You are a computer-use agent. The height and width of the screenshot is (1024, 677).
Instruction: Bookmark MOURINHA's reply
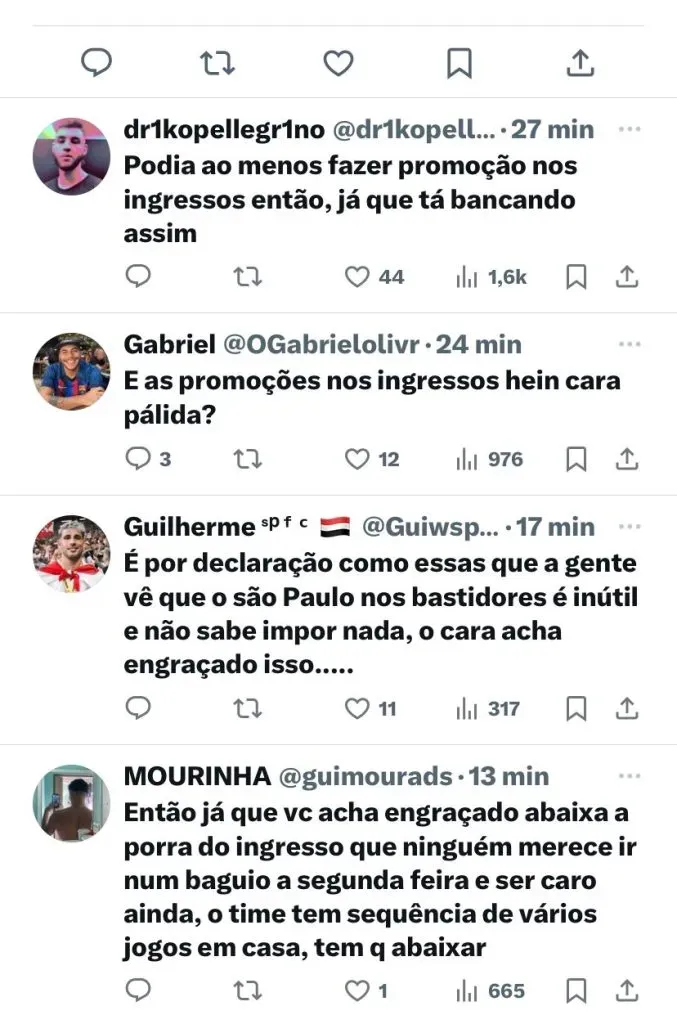coord(576,991)
